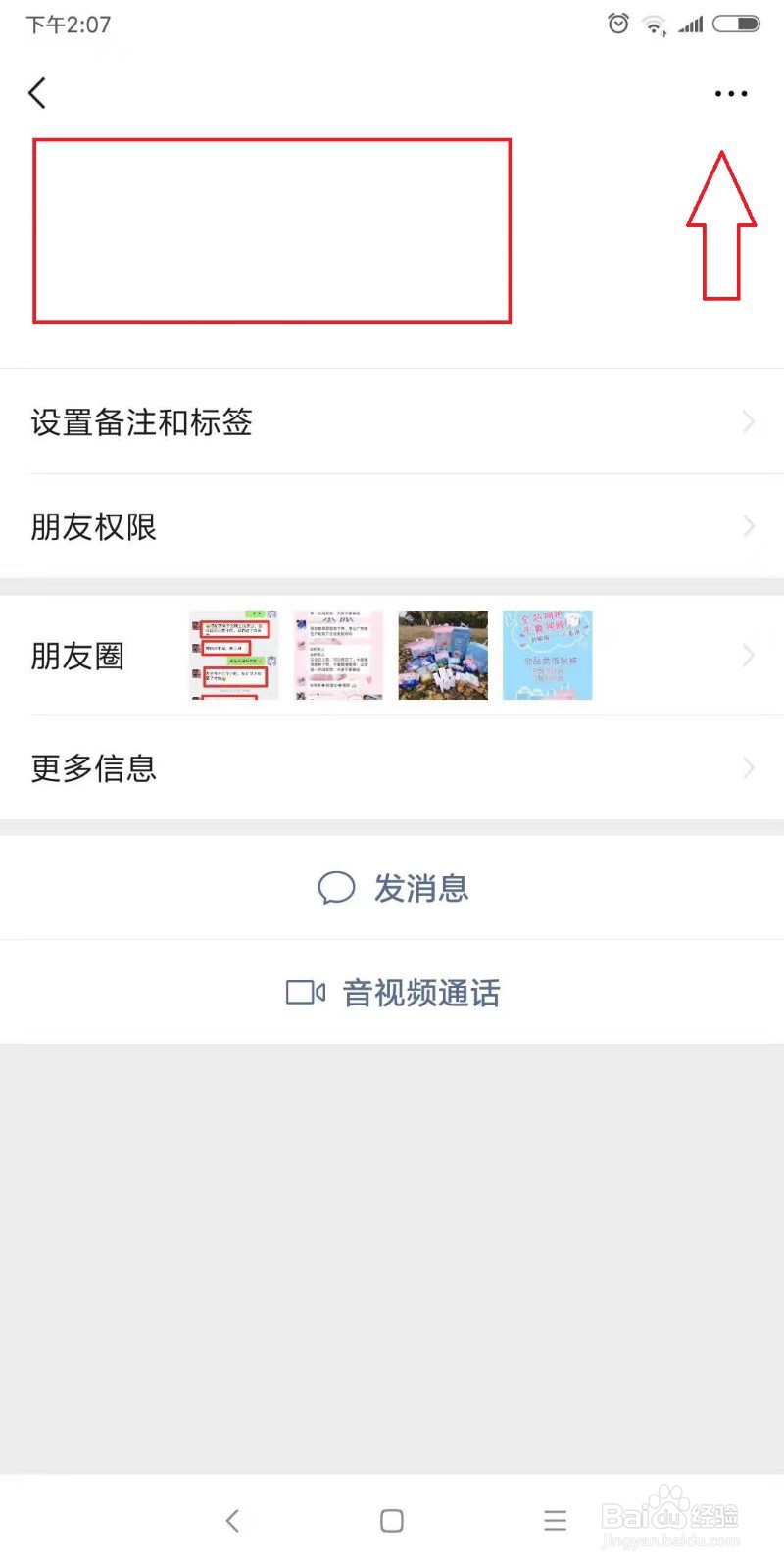Image resolution: width=784 pixels, height=1568 pixels.
Task: Tap the 发消息 button to send message
Action: [419, 888]
